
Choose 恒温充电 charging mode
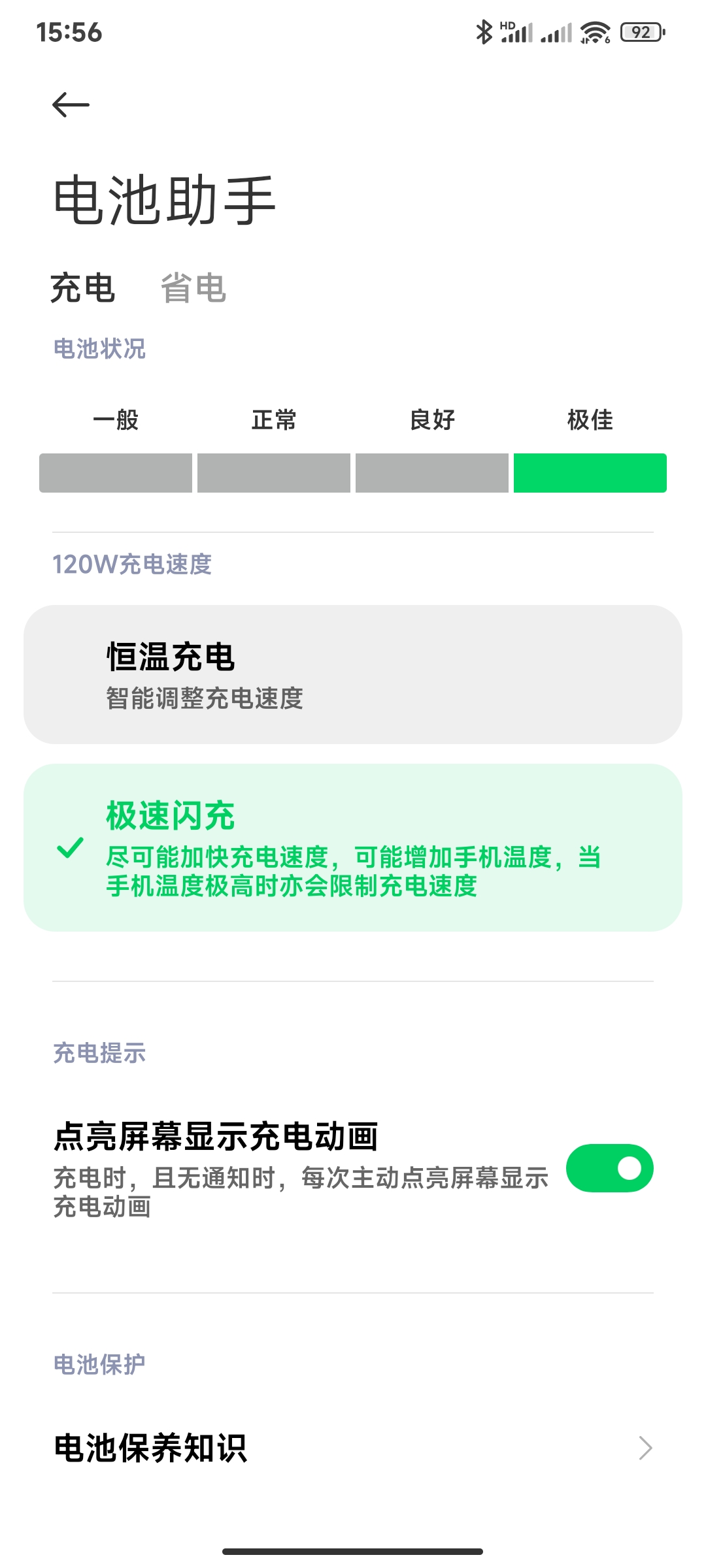click(353, 674)
